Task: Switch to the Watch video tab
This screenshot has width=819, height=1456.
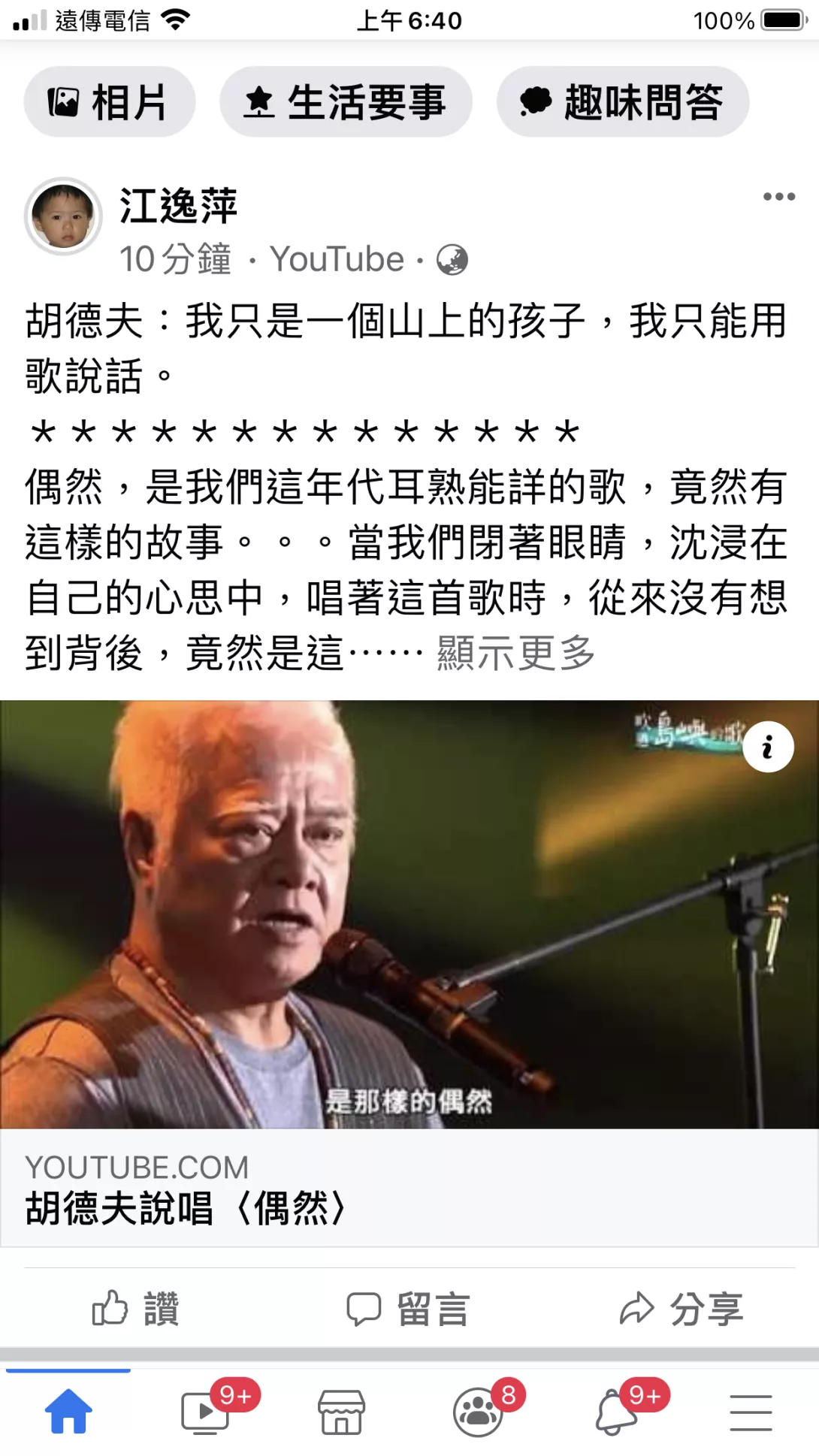Action: [x=205, y=1412]
